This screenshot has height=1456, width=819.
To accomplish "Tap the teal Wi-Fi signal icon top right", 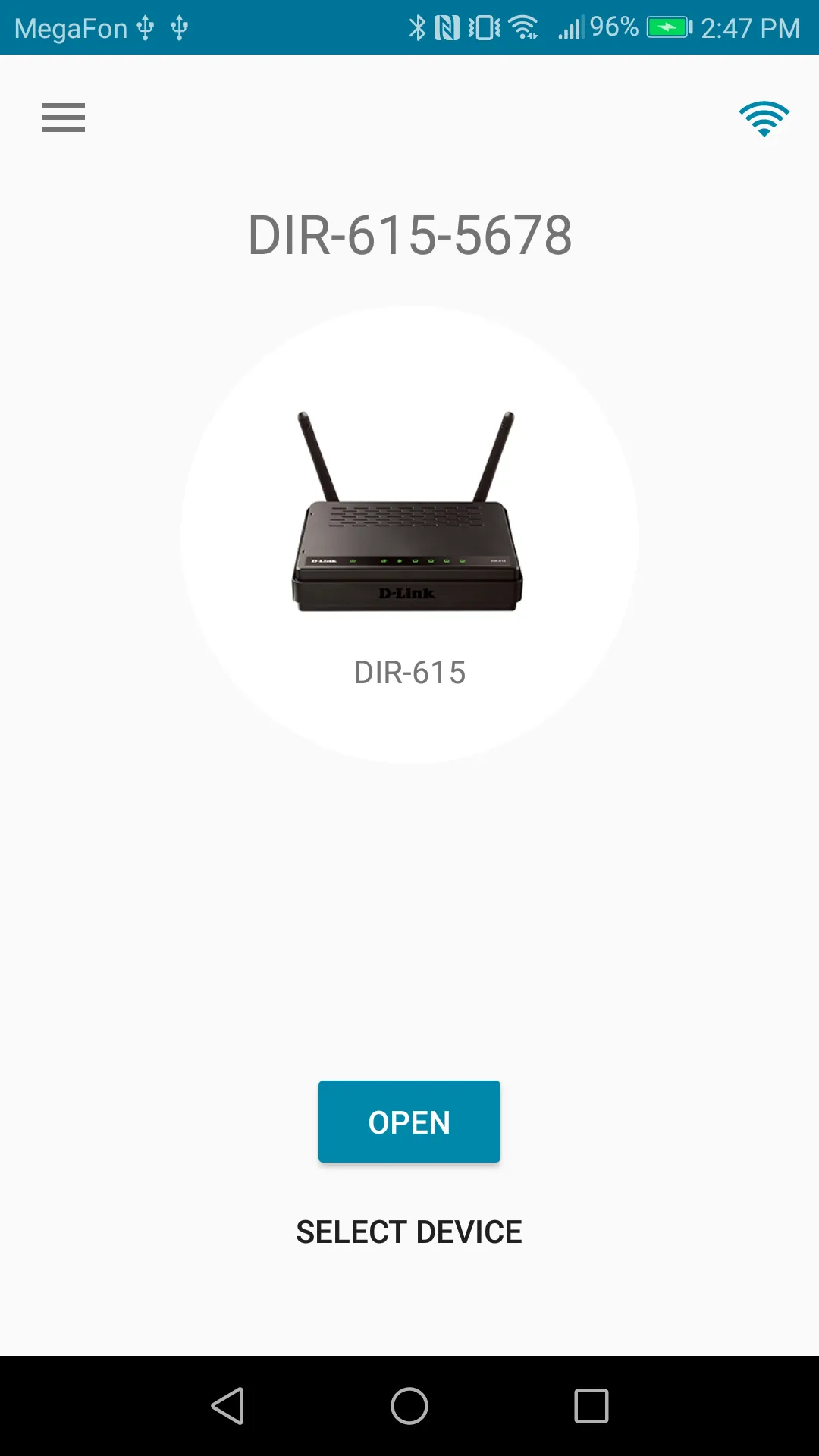I will (x=764, y=118).
